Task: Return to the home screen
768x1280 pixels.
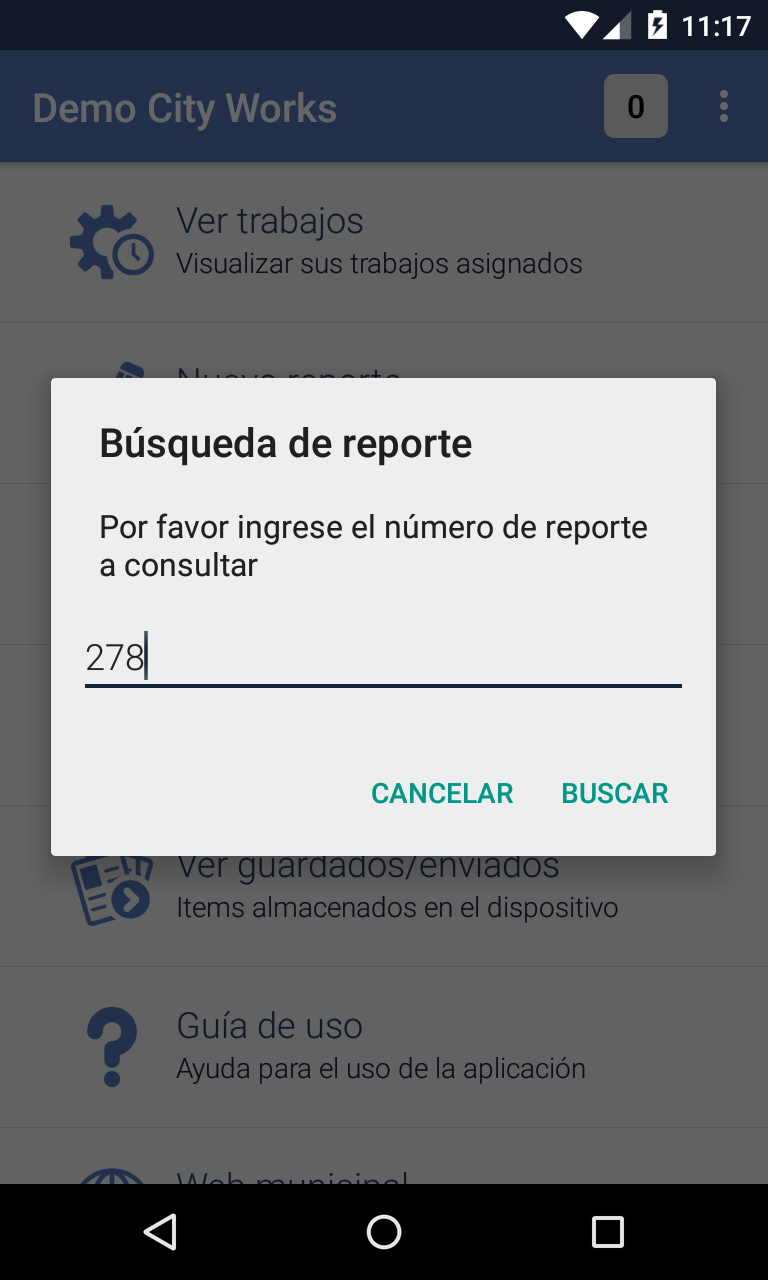Action: coord(384,1232)
